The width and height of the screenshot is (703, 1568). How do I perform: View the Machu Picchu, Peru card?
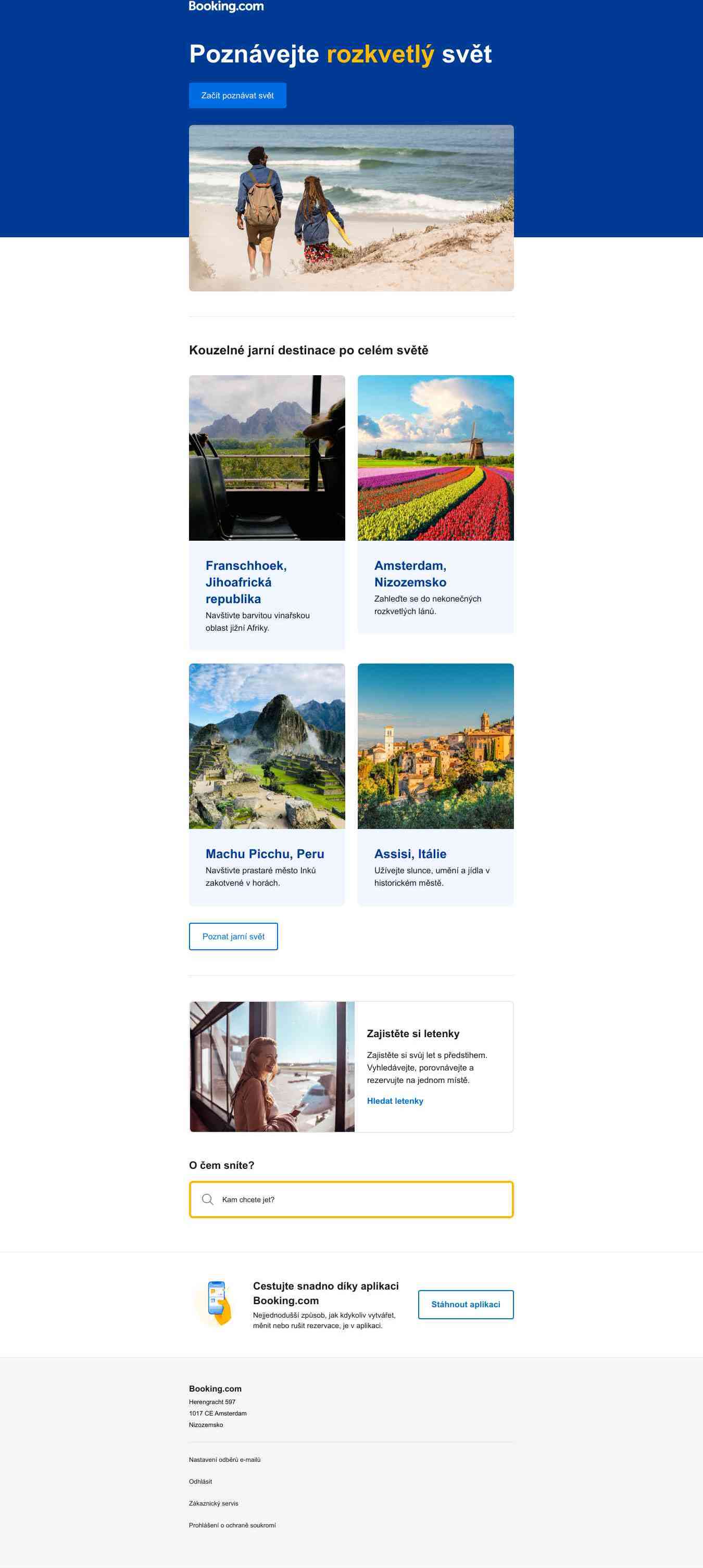267,784
